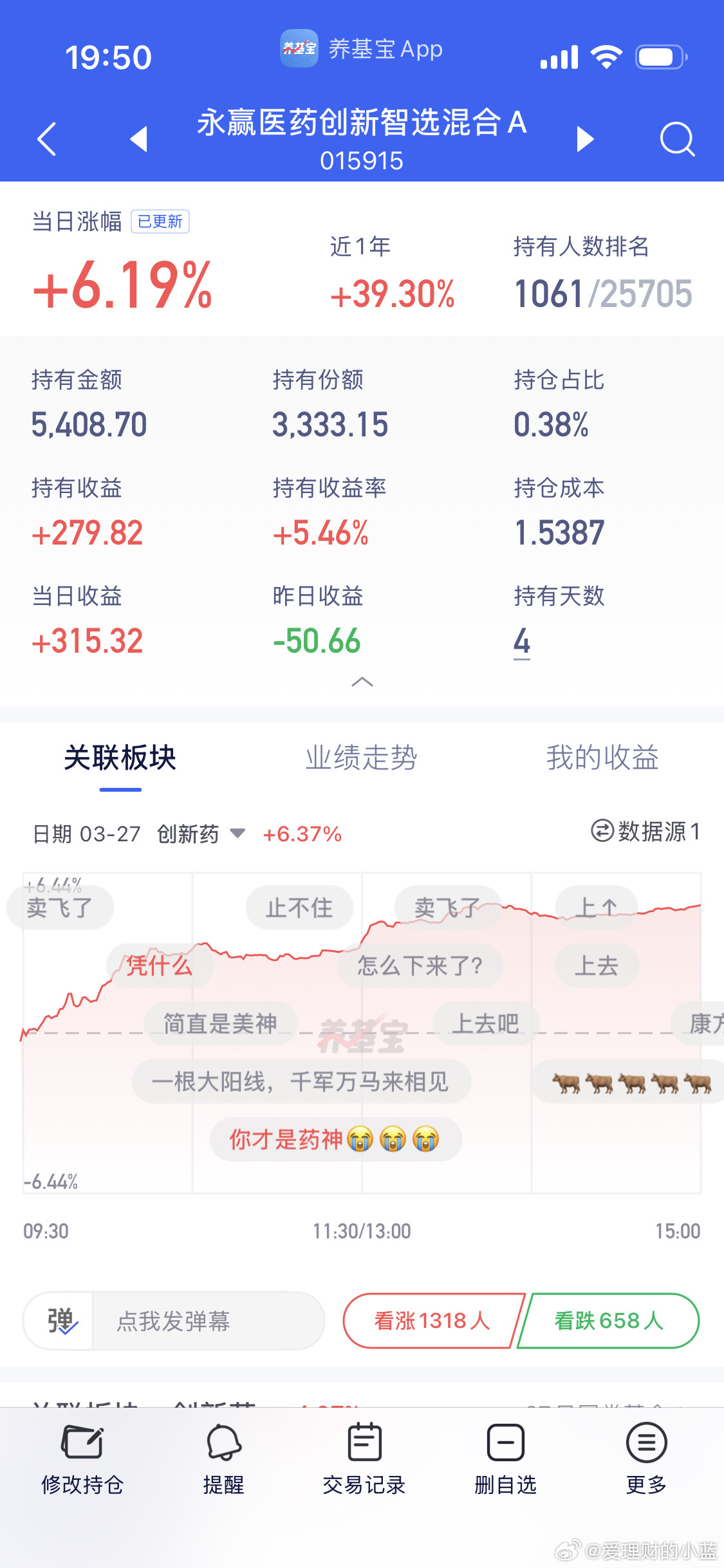The image size is (724, 1568).
Task: Tap the underlined holding days value 4
Action: 522,641
